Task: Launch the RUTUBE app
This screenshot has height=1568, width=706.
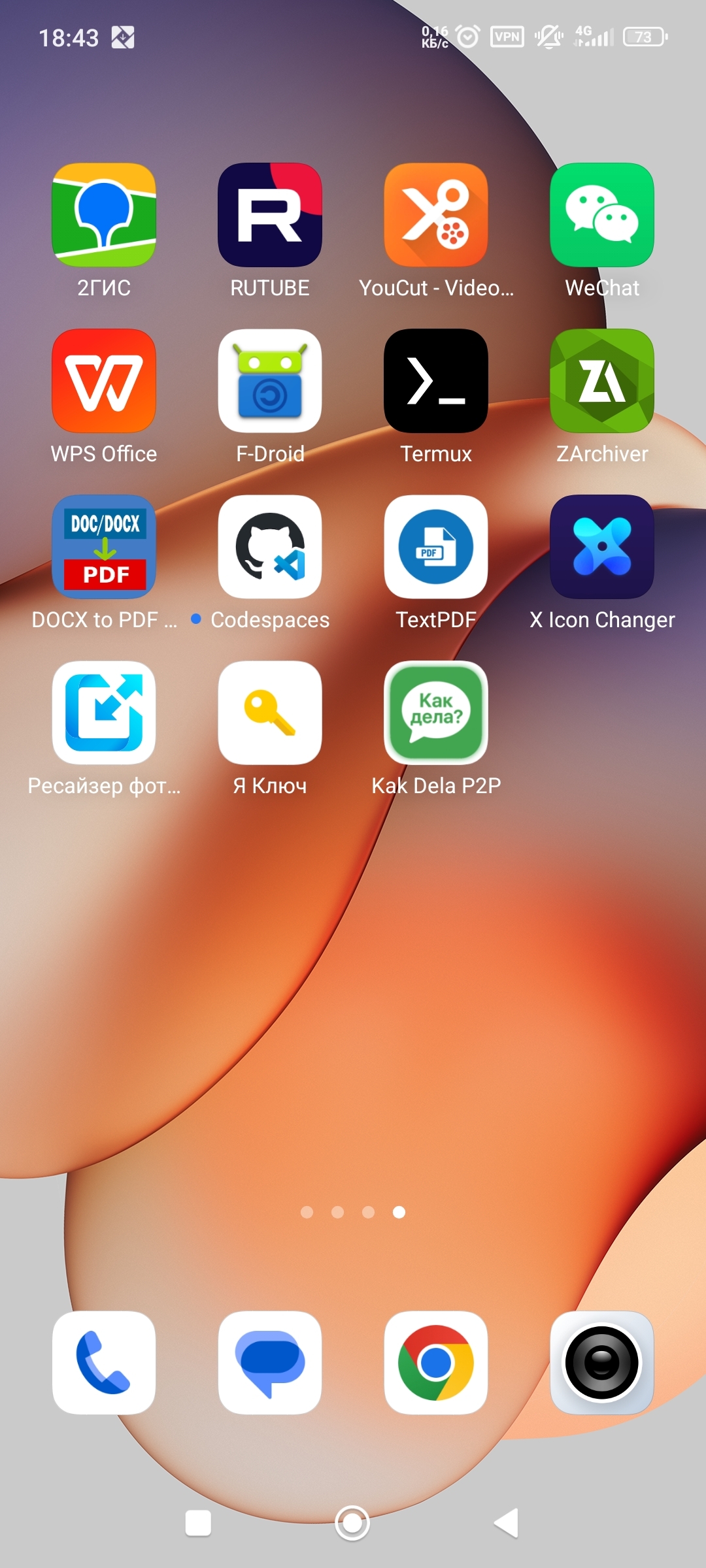Action: click(x=270, y=215)
